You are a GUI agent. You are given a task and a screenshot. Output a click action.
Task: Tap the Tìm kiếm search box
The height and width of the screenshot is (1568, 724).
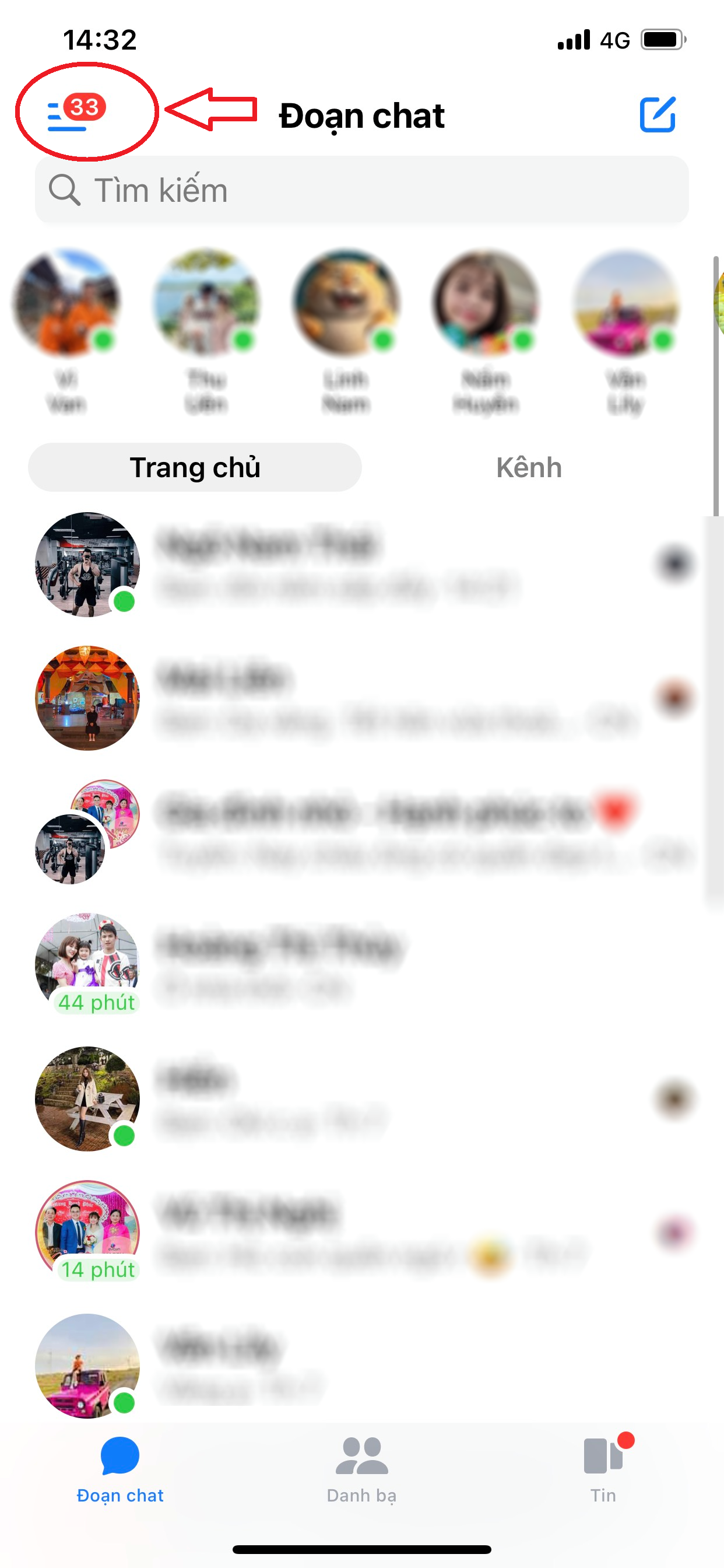pyautogui.click(x=361, y=190)
